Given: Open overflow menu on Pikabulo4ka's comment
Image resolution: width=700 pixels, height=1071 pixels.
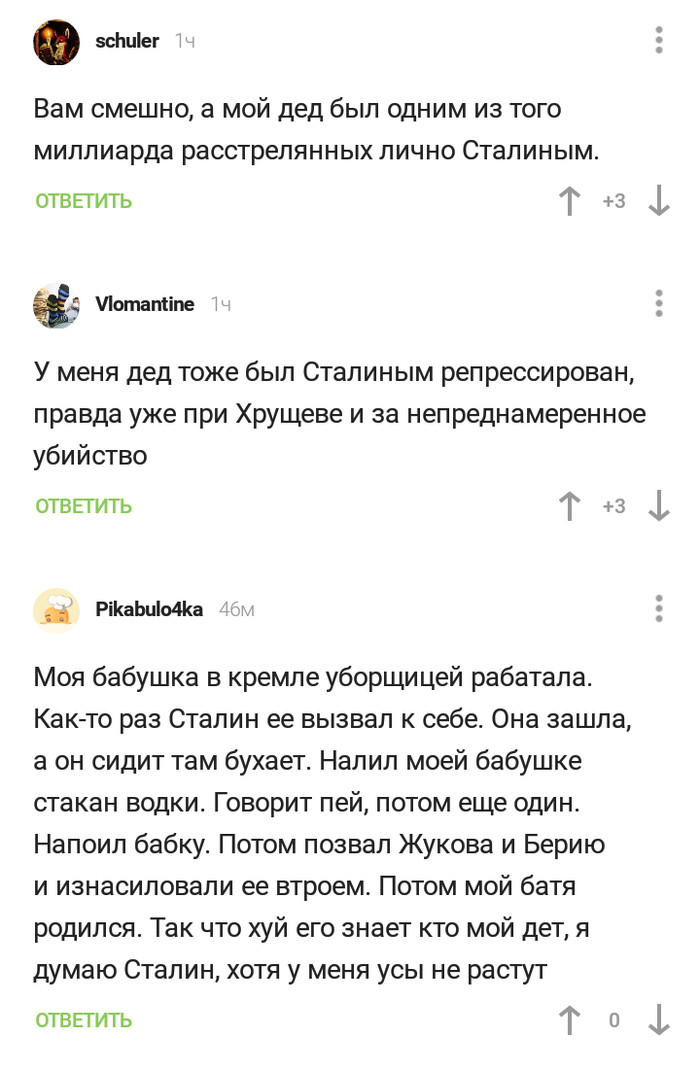Looking at the screenshot, I should (659, 608).
